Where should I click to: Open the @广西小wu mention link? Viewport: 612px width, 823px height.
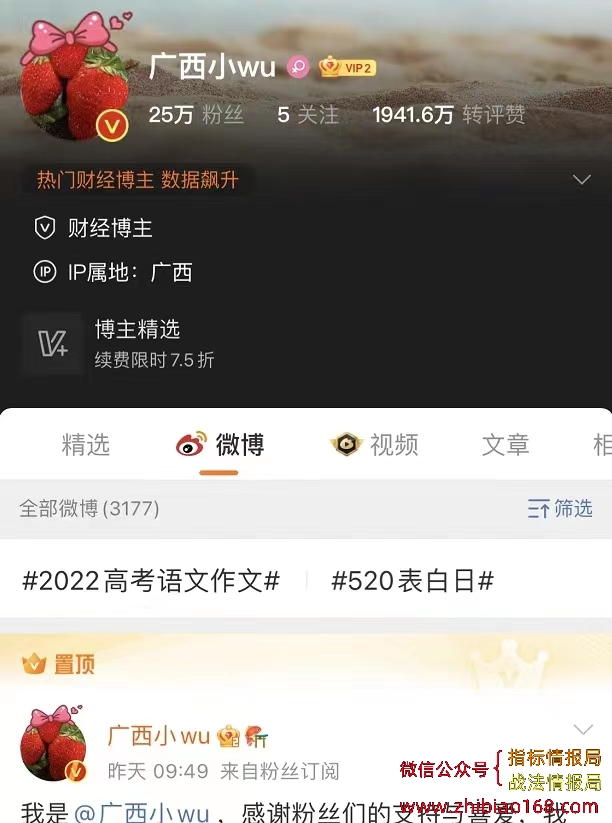click(141, 812)
